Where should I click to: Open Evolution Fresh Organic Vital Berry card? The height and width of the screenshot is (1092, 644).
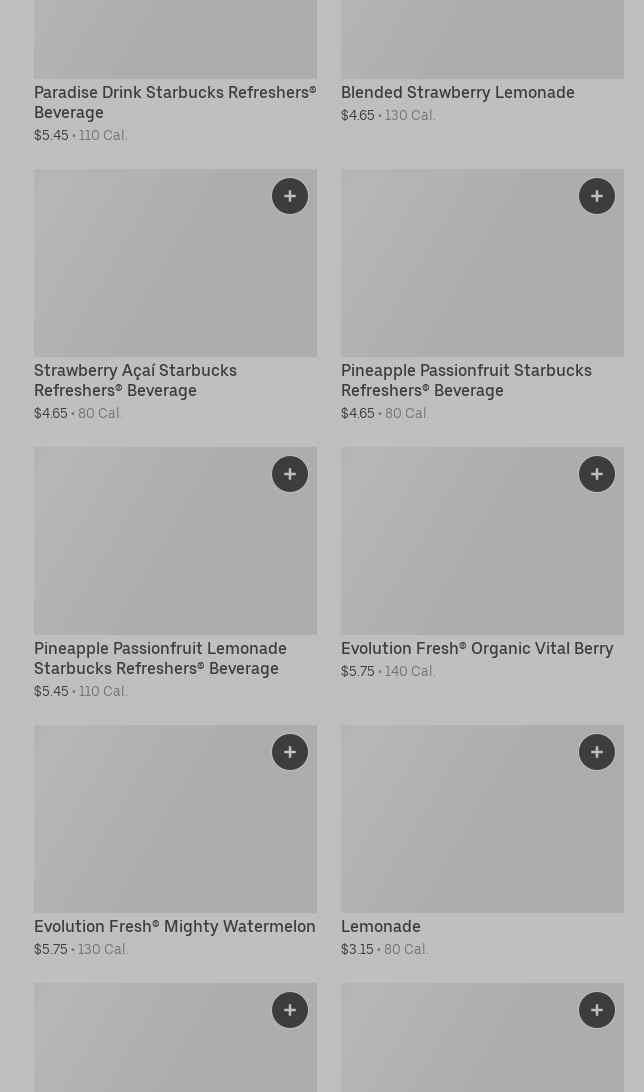coord(477,648)
